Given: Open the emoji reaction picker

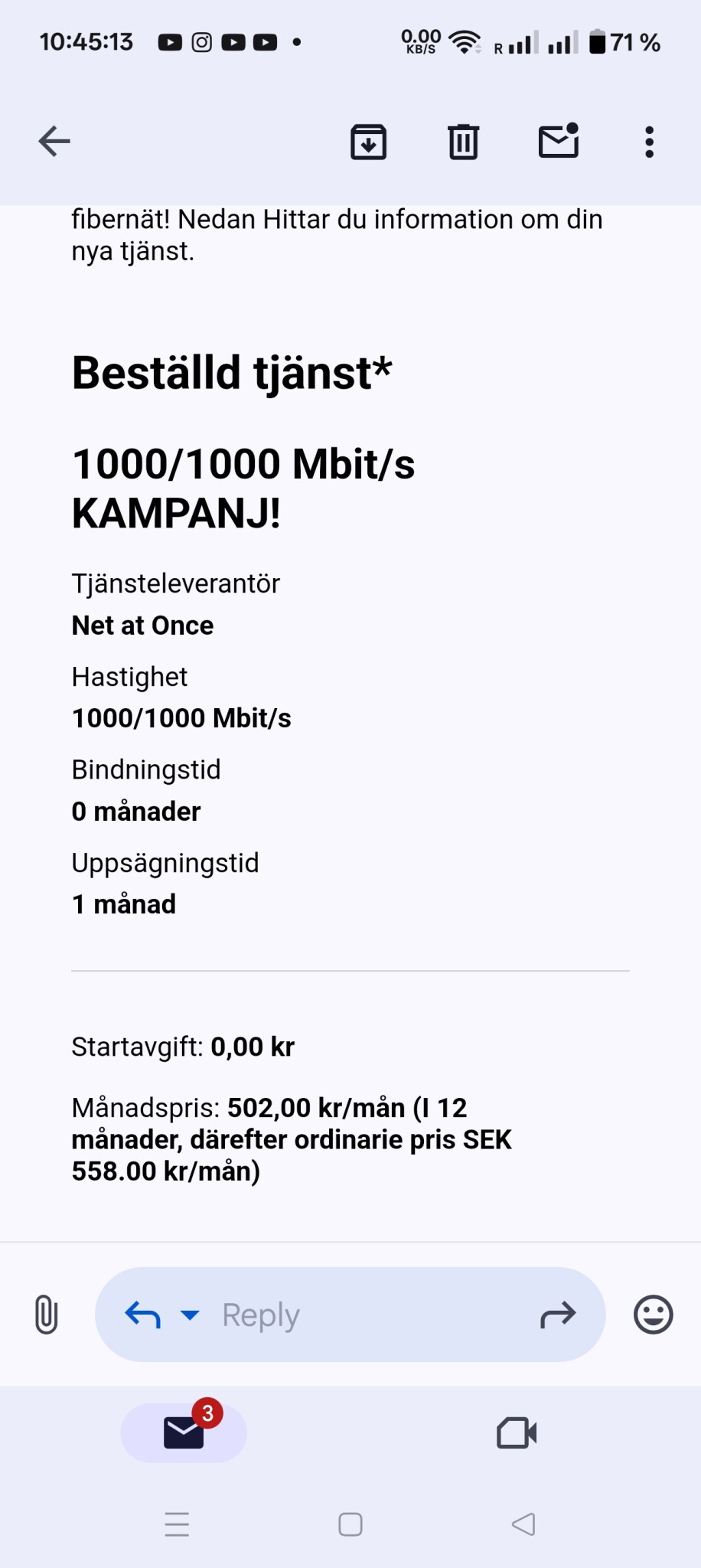Looking at the screenshot, I should (x=653, y=1315).
